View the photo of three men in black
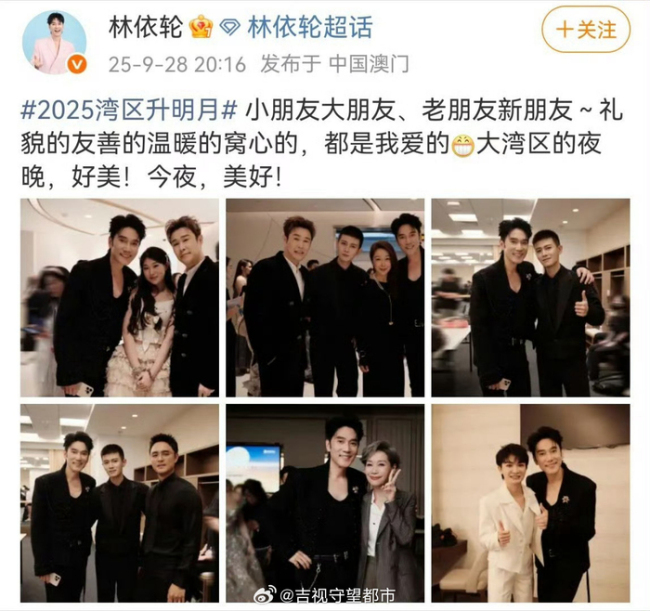Viewport: 650px width, 611px height. coord(119,503)
